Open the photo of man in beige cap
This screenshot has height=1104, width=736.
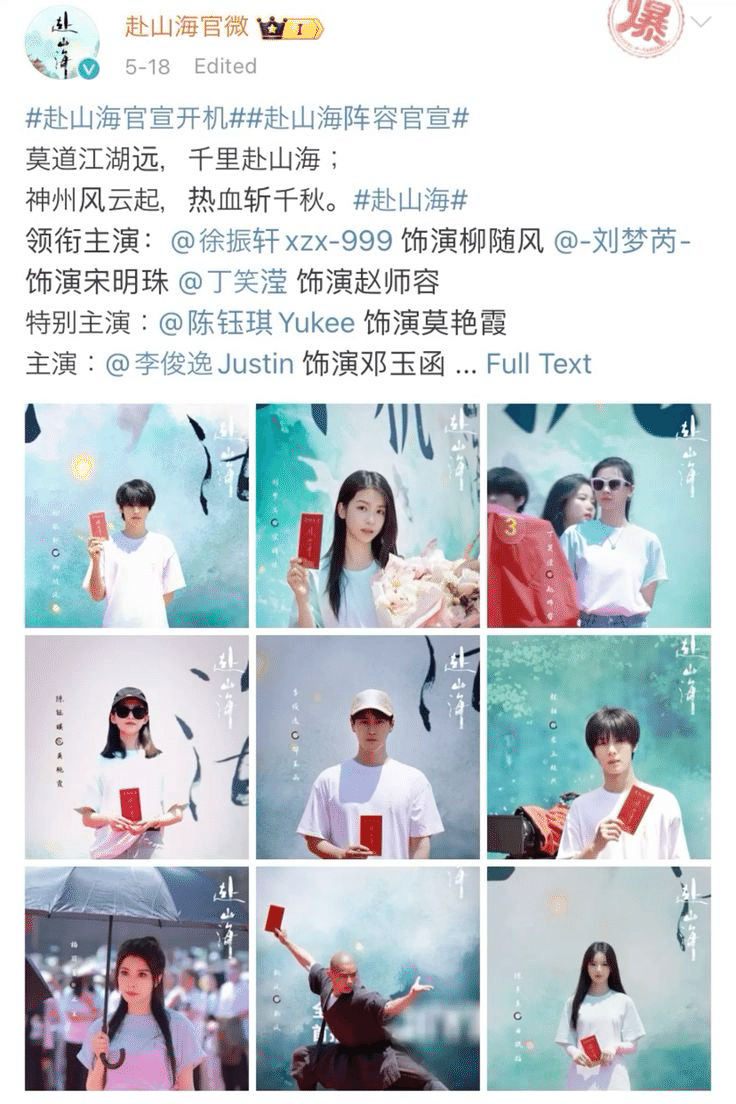[x=367, y=747]
